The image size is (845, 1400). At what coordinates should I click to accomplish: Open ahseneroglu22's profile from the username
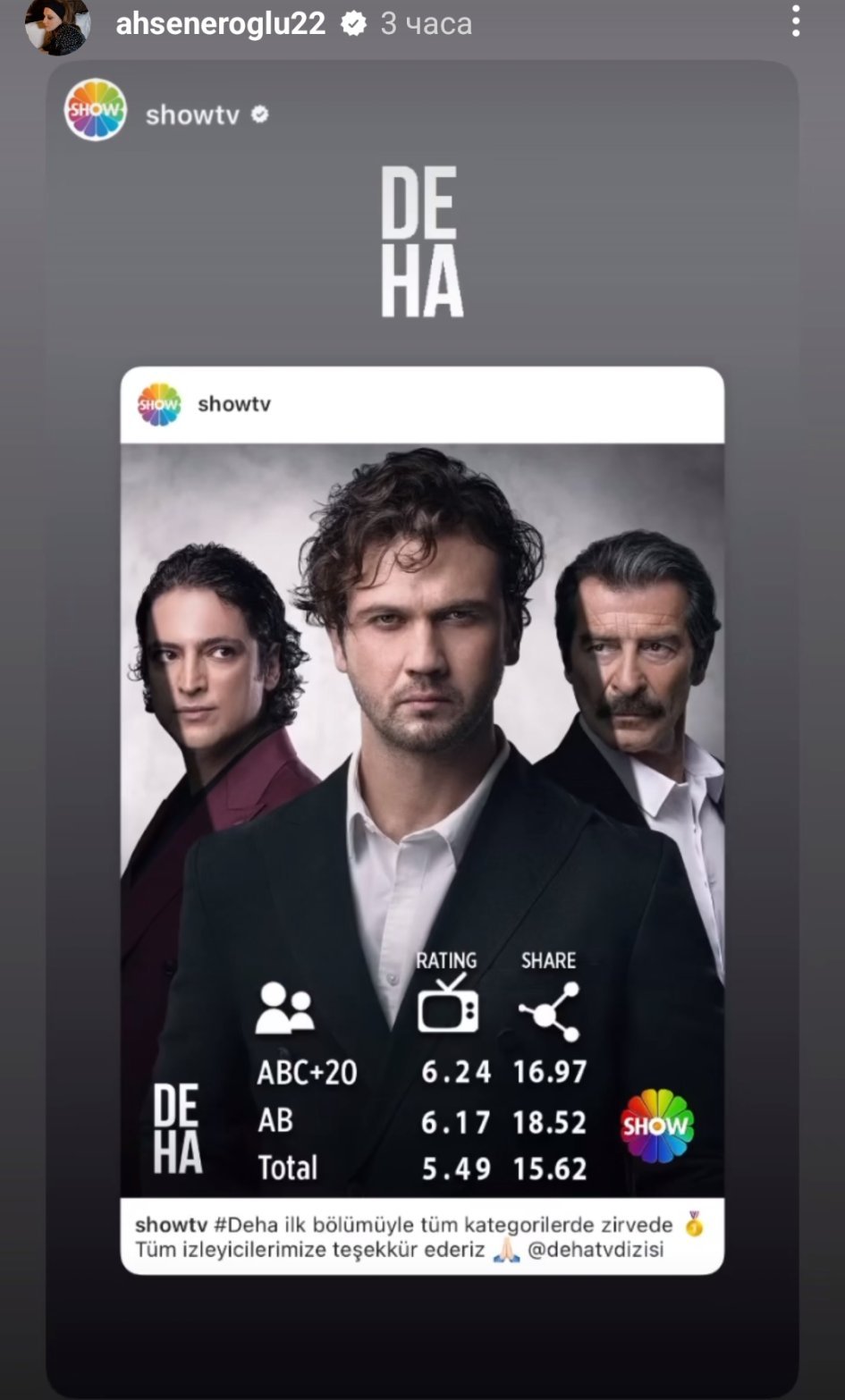click(x=220, y=24)
